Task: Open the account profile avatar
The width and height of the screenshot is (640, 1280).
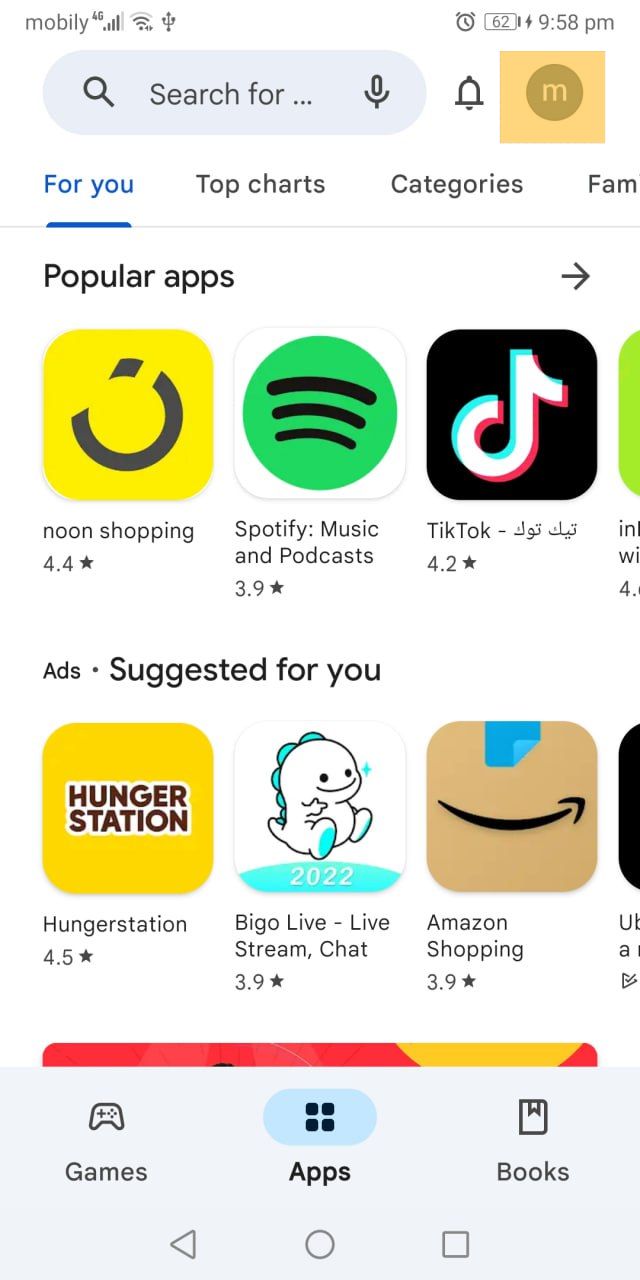Action: click(x=553, y=93)
